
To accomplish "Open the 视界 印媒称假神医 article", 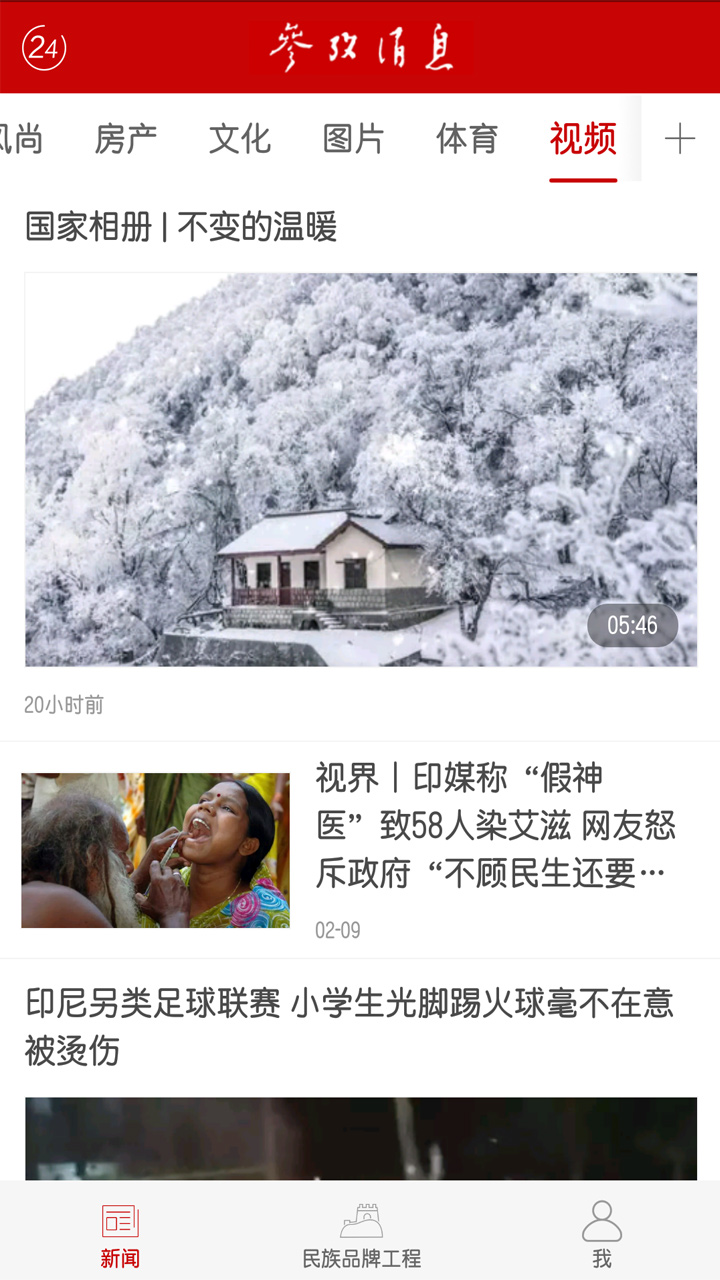I will (495, 825).
